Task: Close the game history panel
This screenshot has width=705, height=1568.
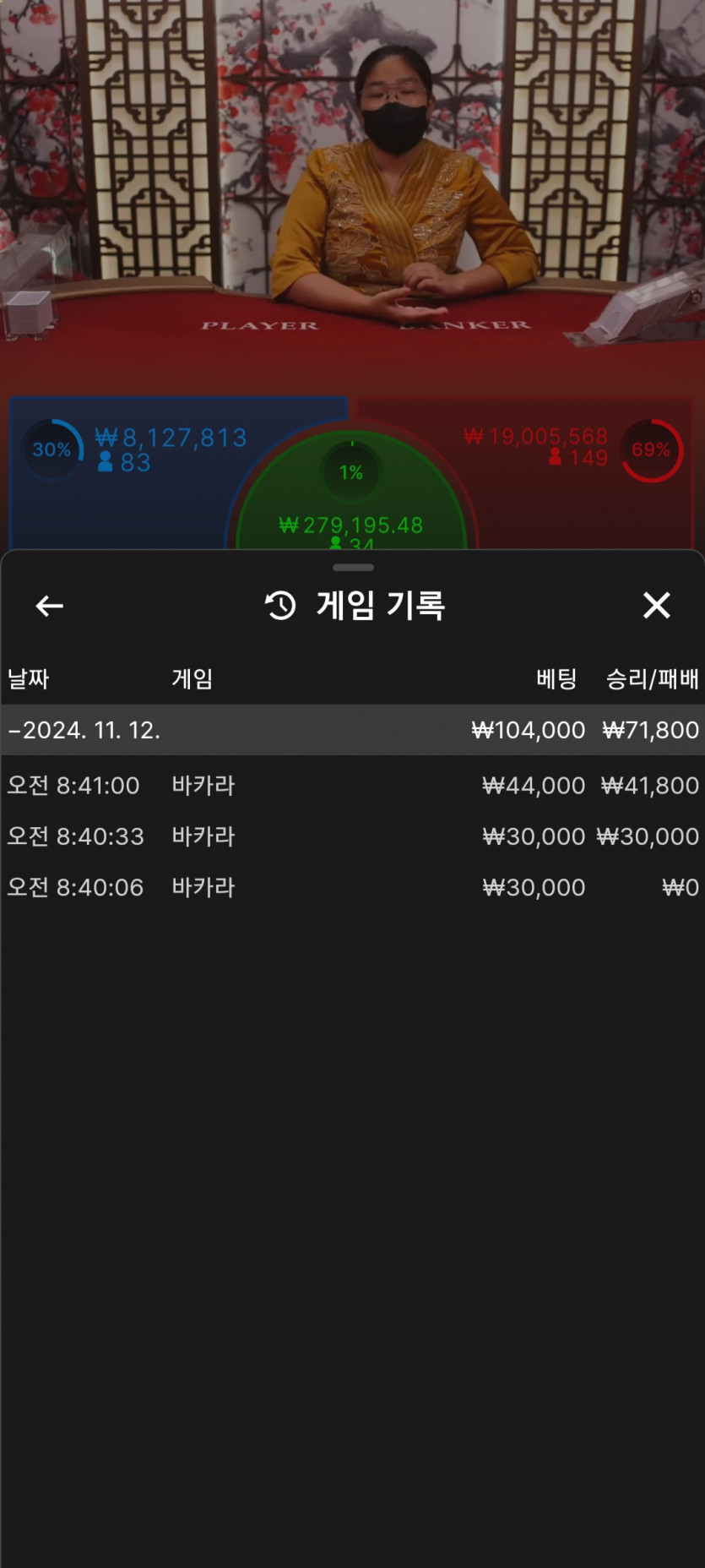Action: [x=656, y=605]
